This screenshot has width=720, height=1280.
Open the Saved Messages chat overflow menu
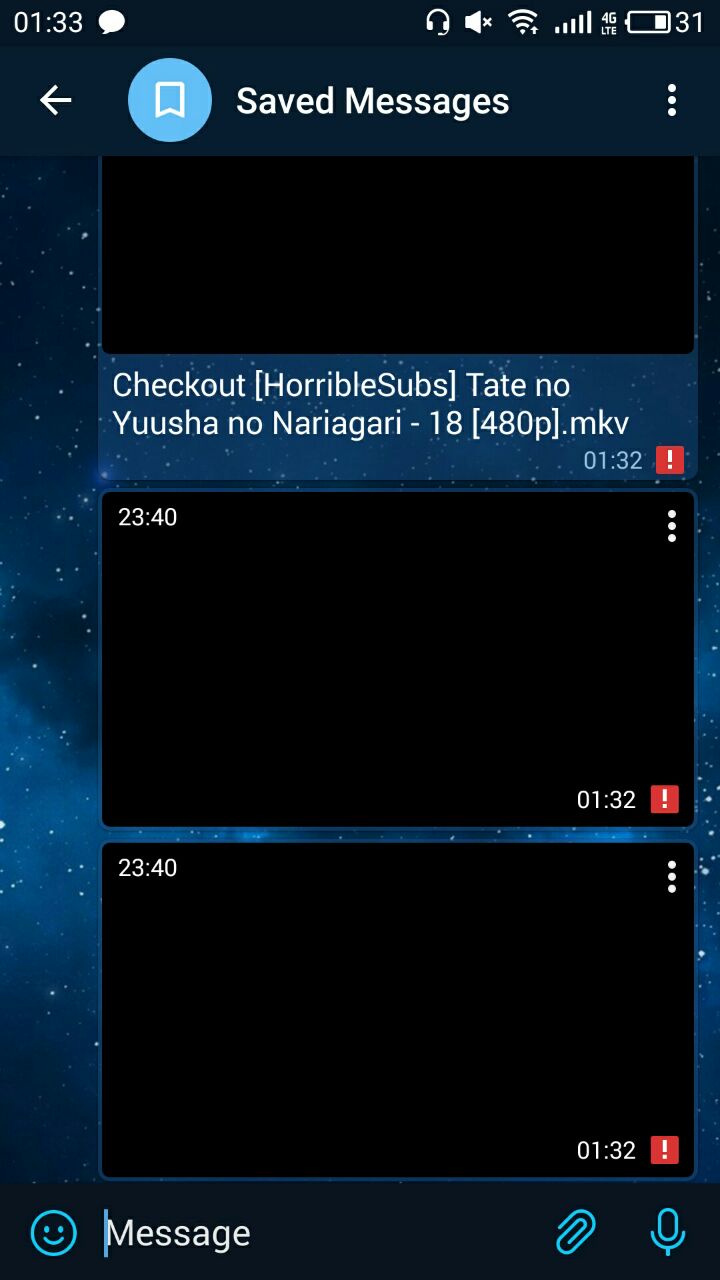coord(671,100)
